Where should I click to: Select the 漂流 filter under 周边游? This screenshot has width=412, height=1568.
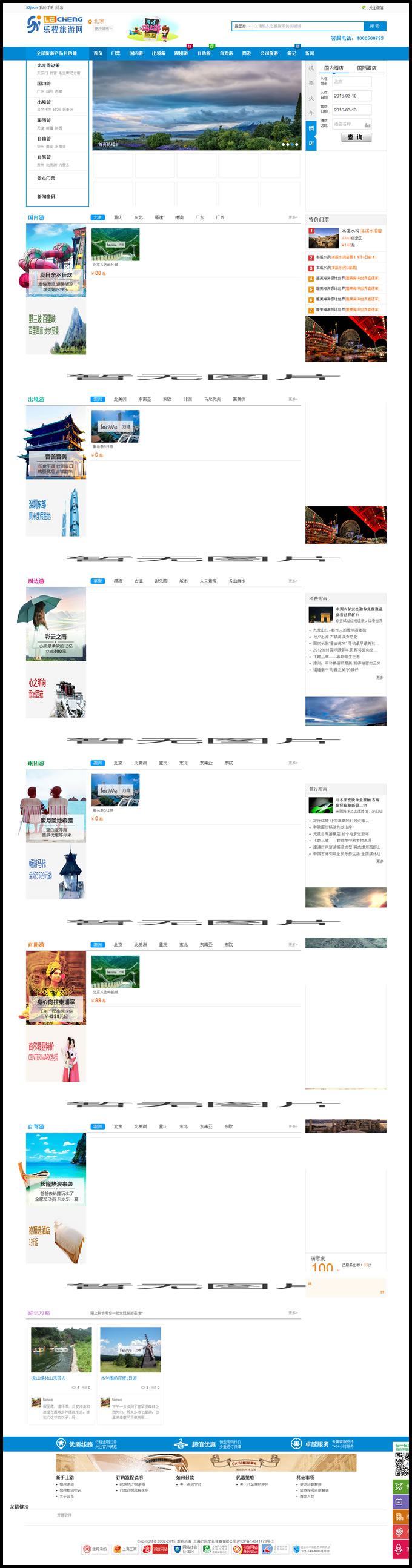pos(118,581)
